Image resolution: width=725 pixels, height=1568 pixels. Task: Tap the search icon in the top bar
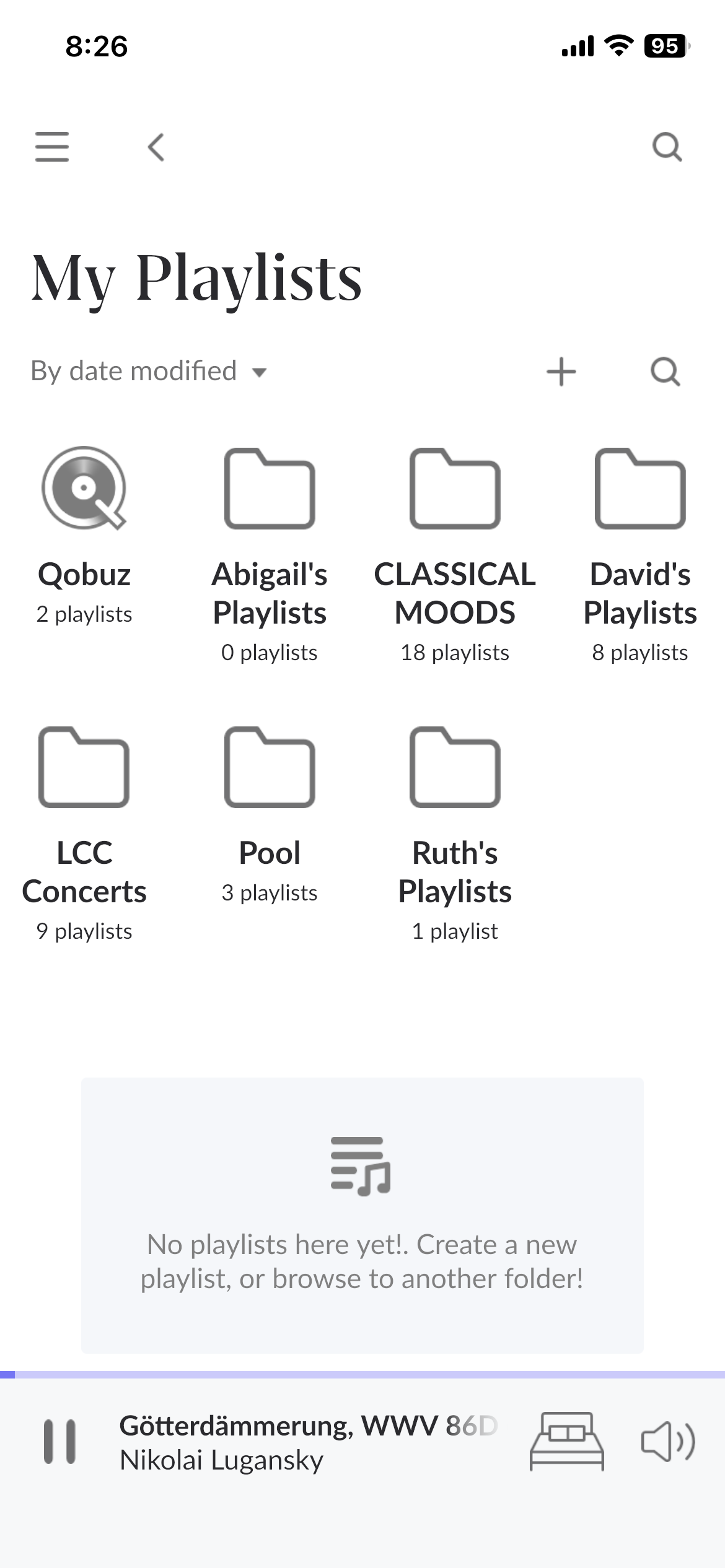[x=667, y=147]
